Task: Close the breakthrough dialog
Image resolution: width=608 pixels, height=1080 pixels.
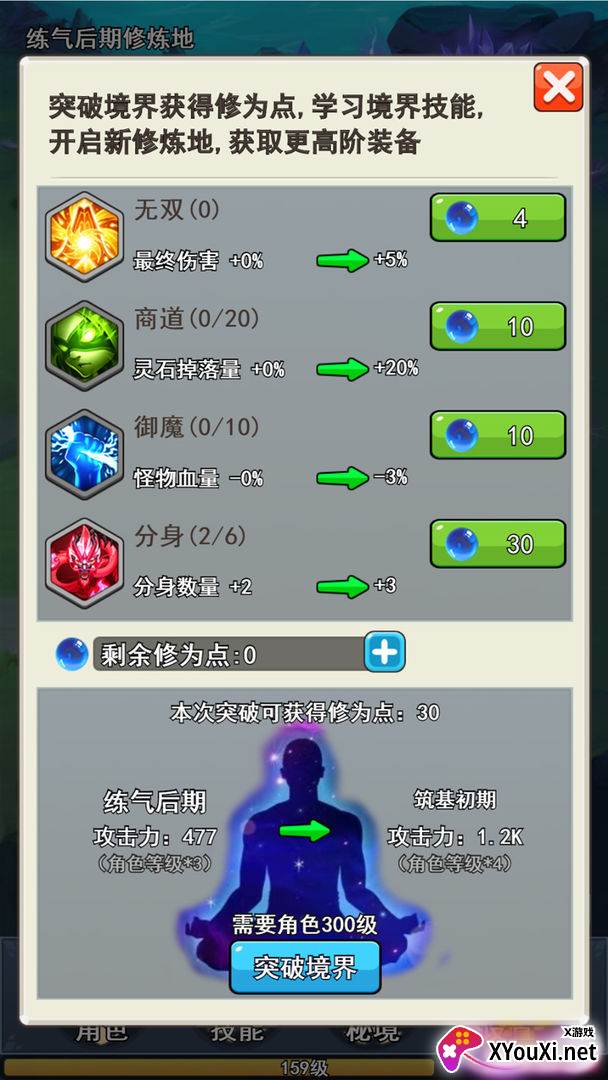Action: pyautogui.click(x=558, y=87)
